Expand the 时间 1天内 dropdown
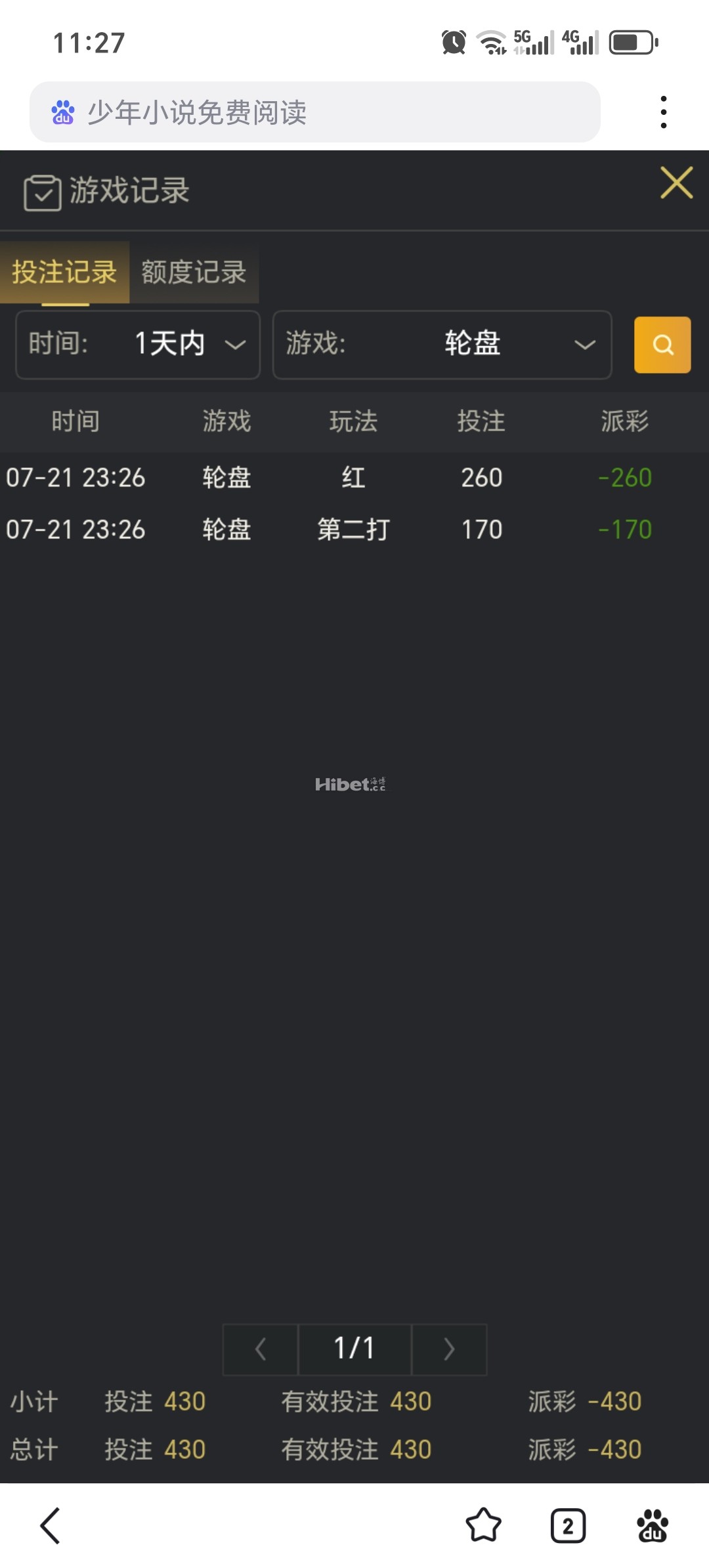 [x=138, y=344]
